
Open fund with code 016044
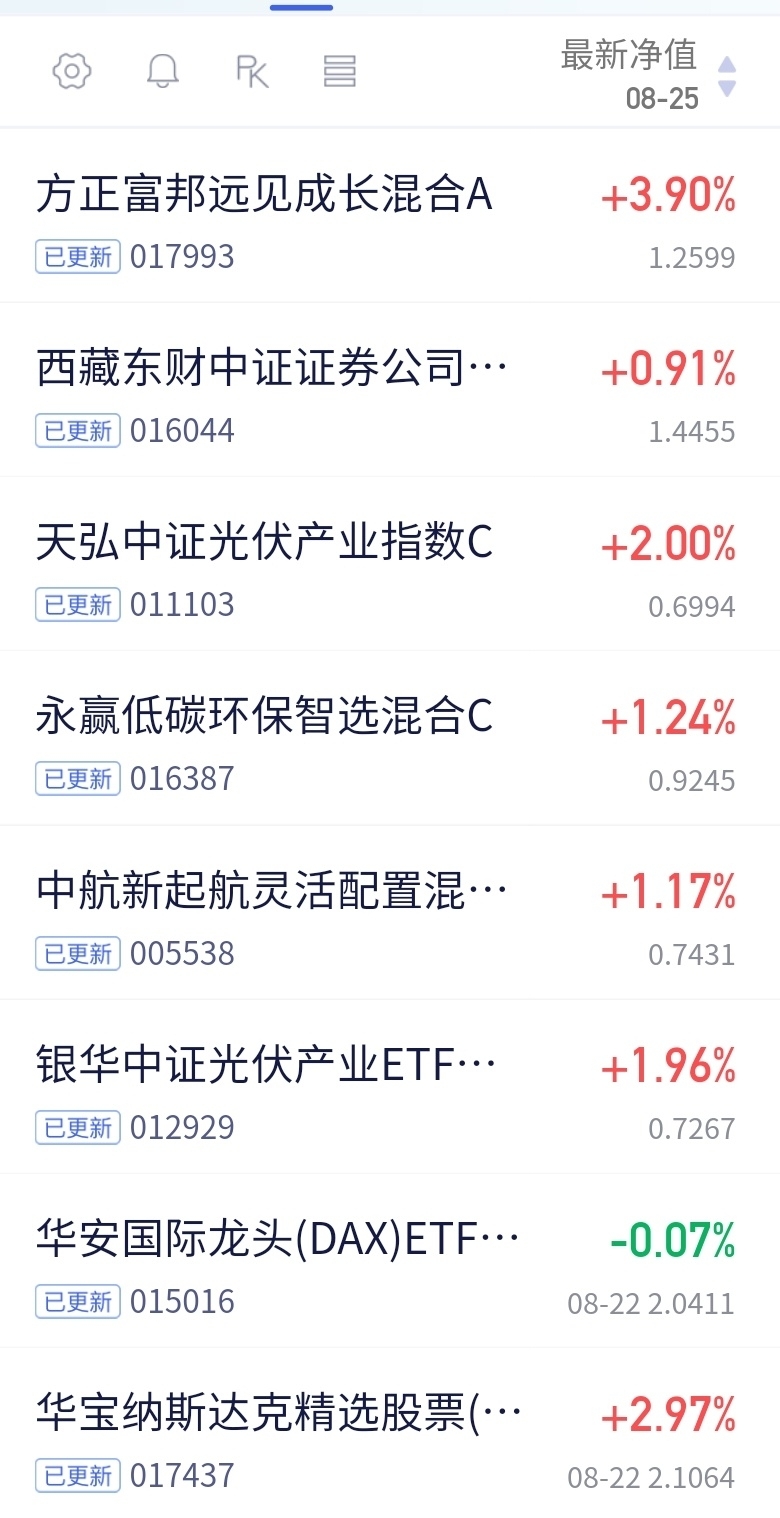390,390
